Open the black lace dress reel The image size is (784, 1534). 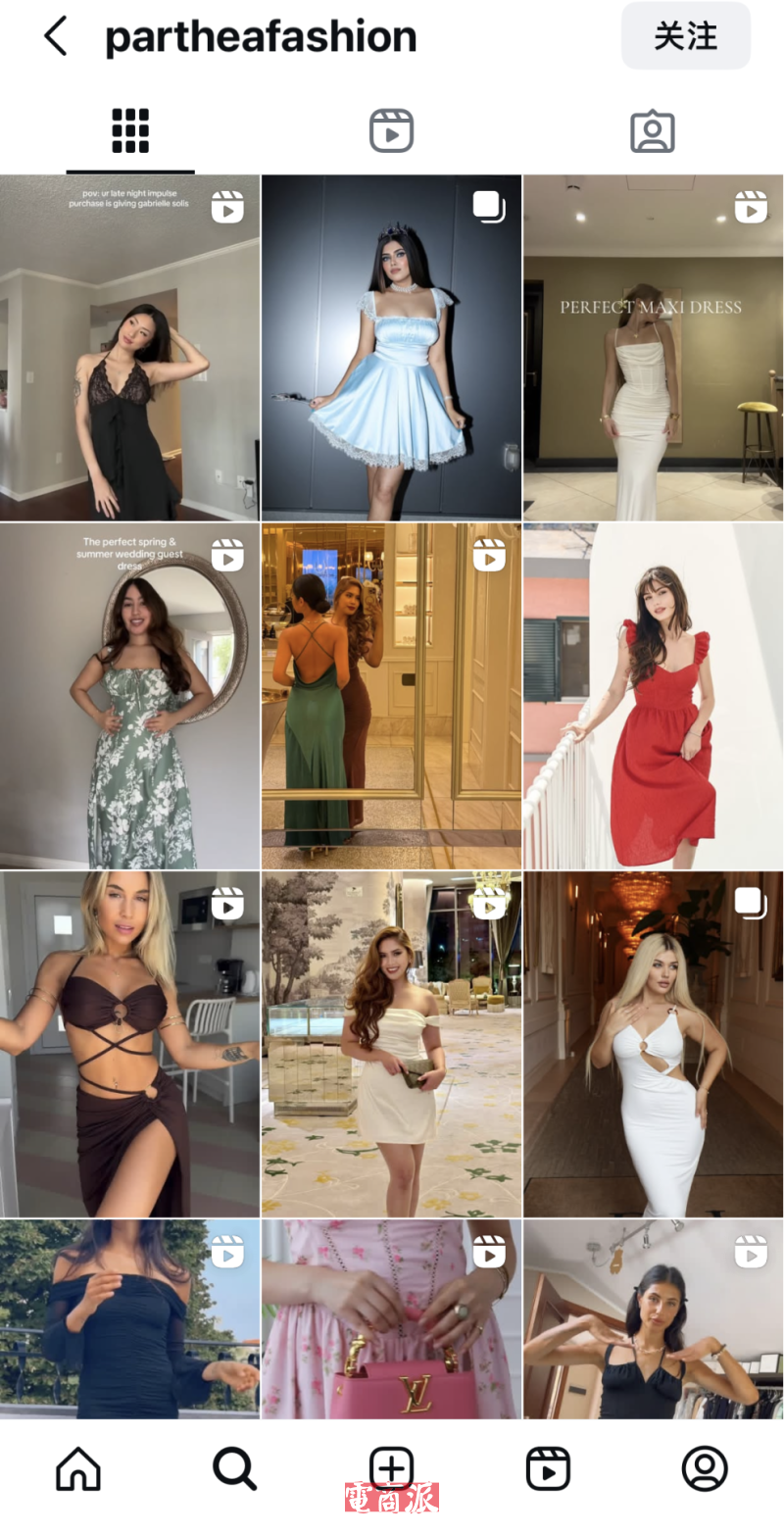point(129,348)
